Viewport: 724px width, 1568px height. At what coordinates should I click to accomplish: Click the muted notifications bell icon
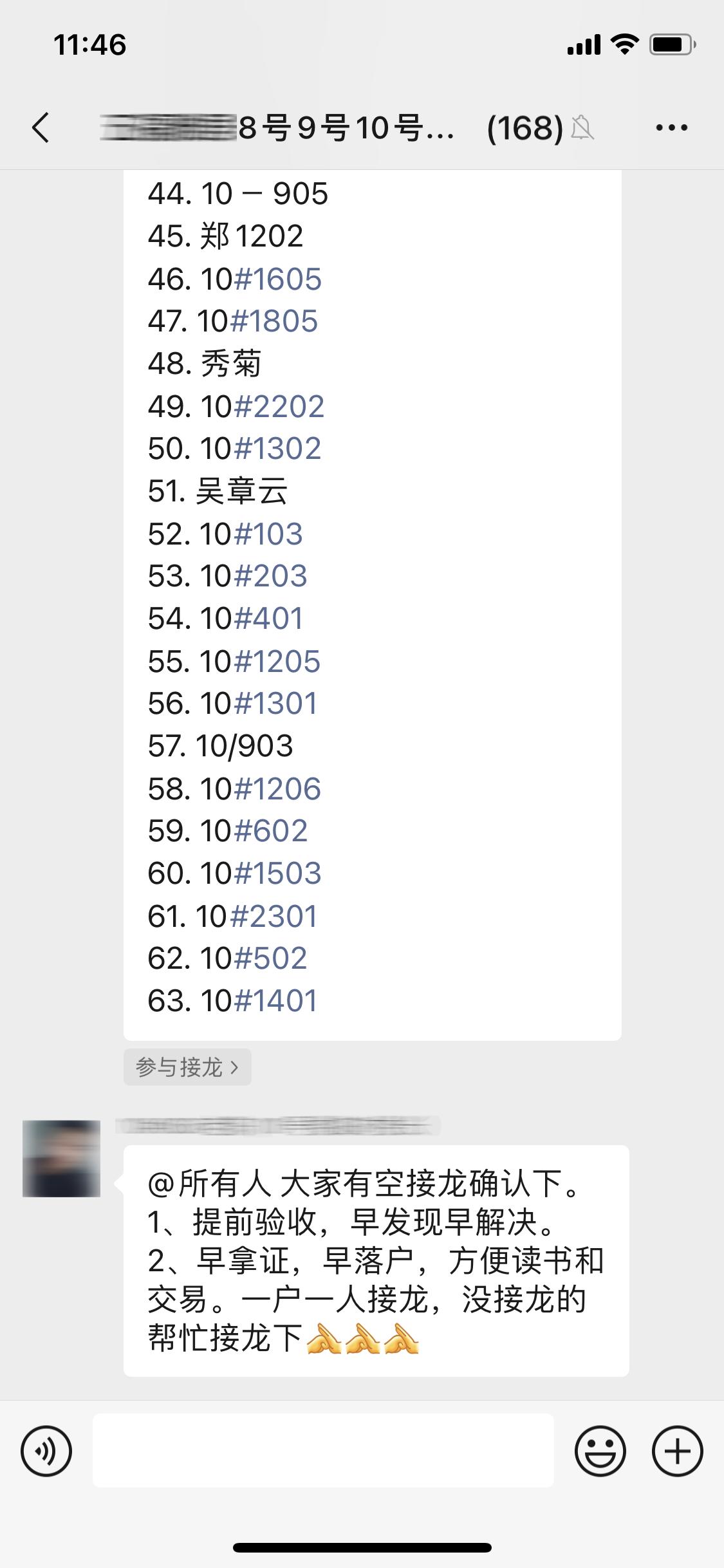584,128
